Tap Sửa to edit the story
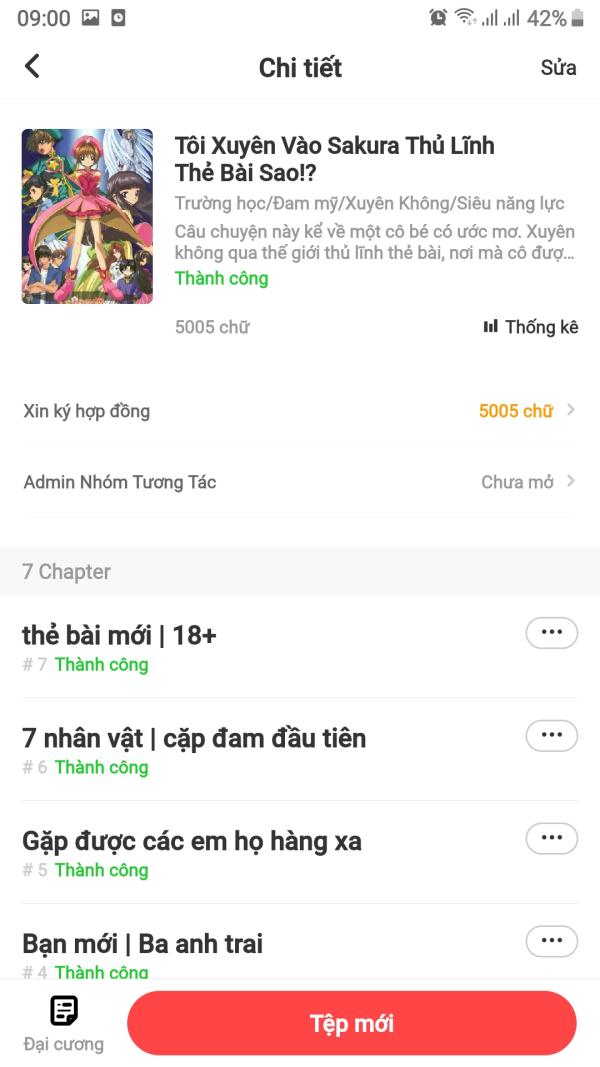This screenshot has height=1067, width=600. coord(558,67)
